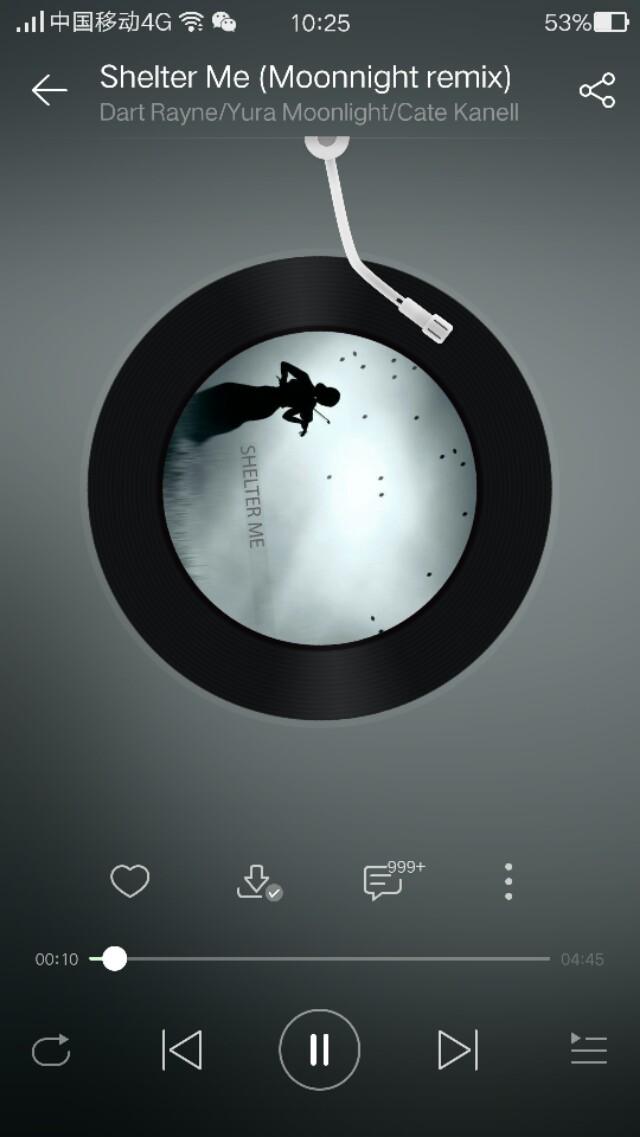Share the Shelter Me track
Image resolution: width=640 pixels, height=1137 pixels.
[596, 91]
